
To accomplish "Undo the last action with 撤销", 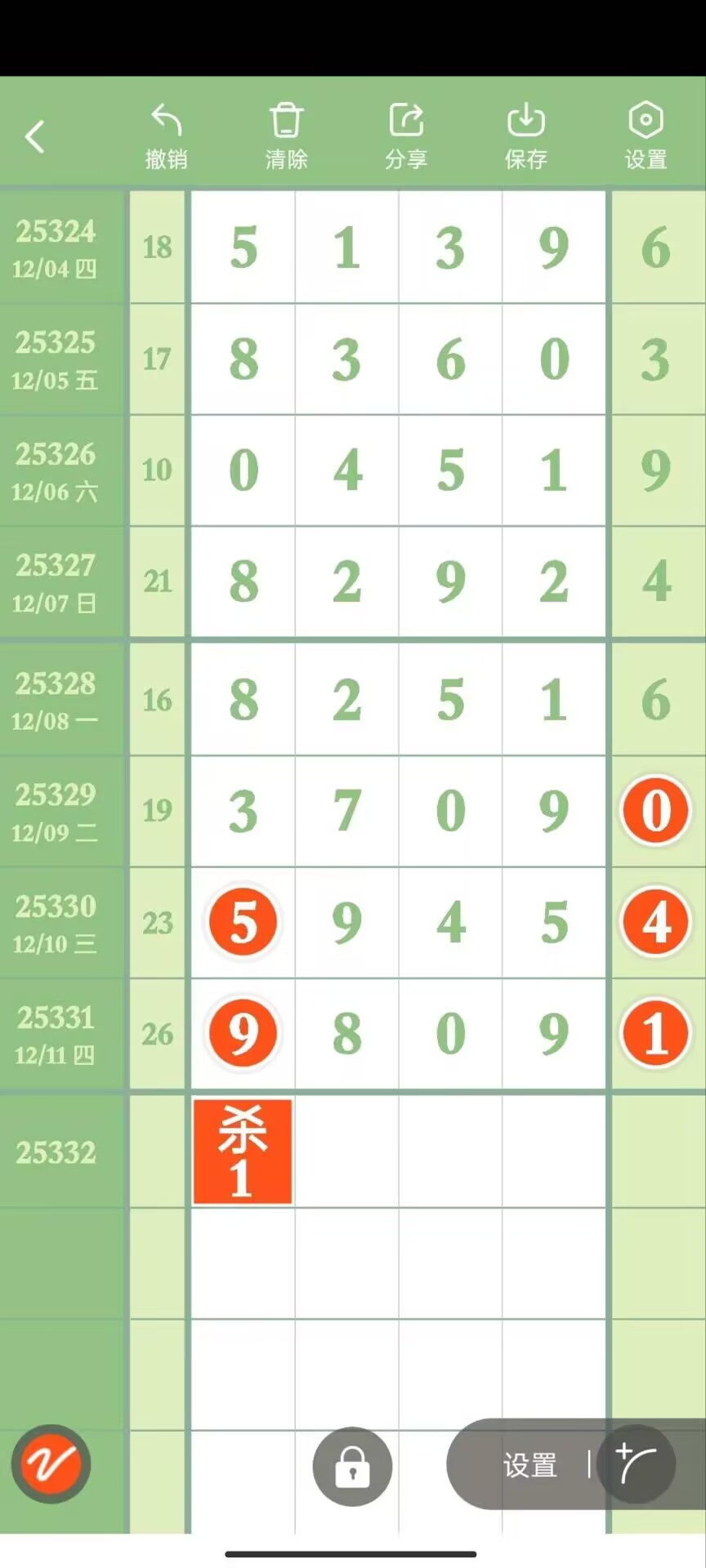I will click(x=167, y=136).
